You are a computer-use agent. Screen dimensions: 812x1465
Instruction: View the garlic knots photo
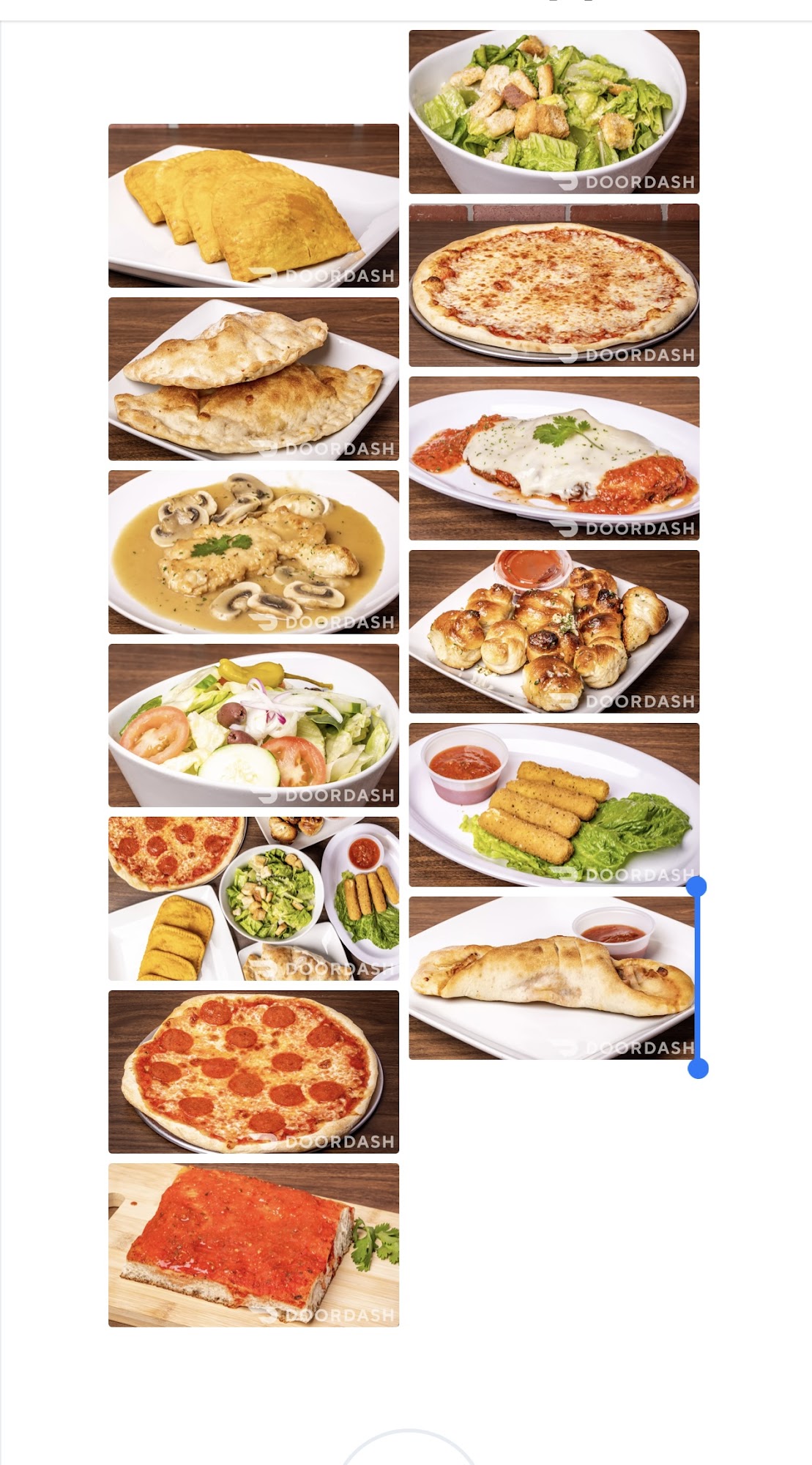point(554,631)
